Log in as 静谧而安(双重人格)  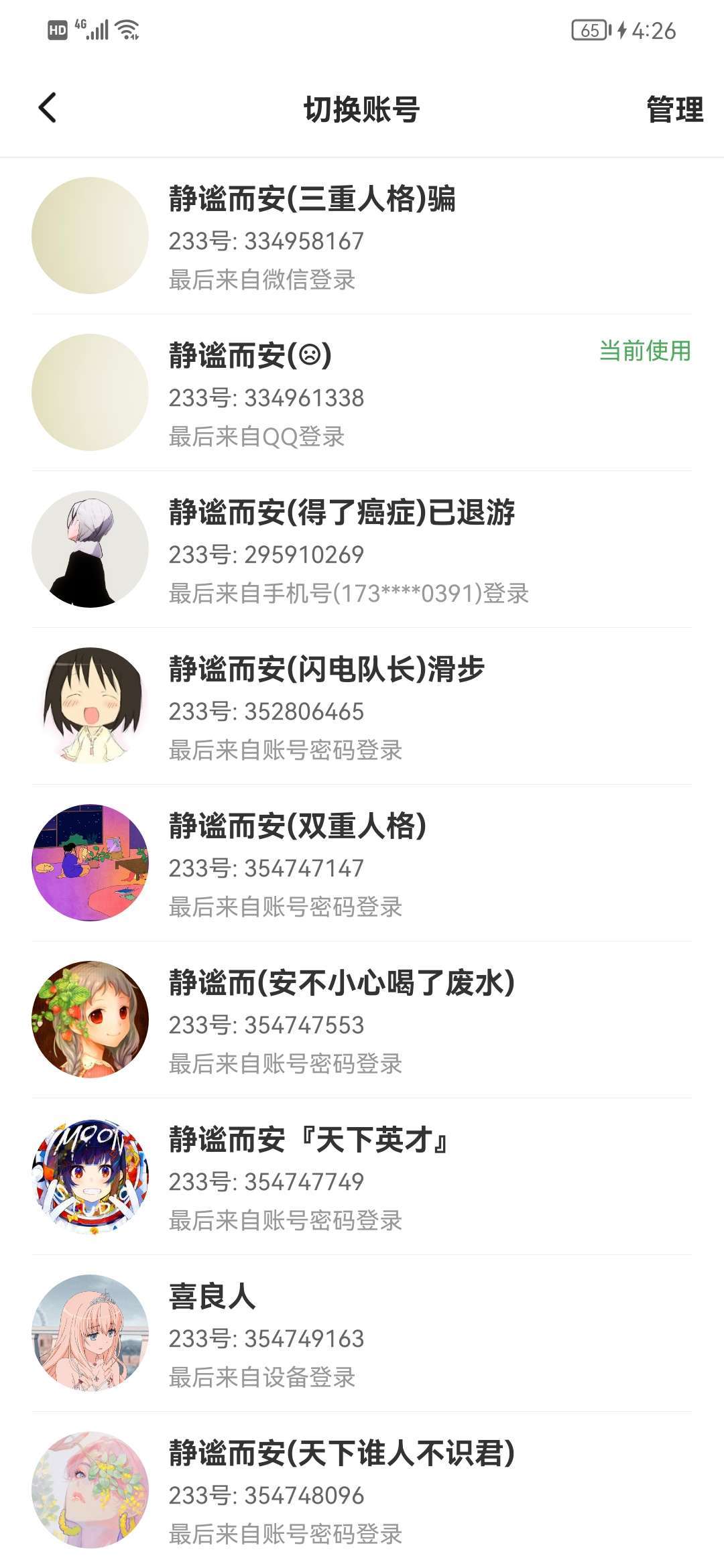pyautogui.click(x=362, y=864)
